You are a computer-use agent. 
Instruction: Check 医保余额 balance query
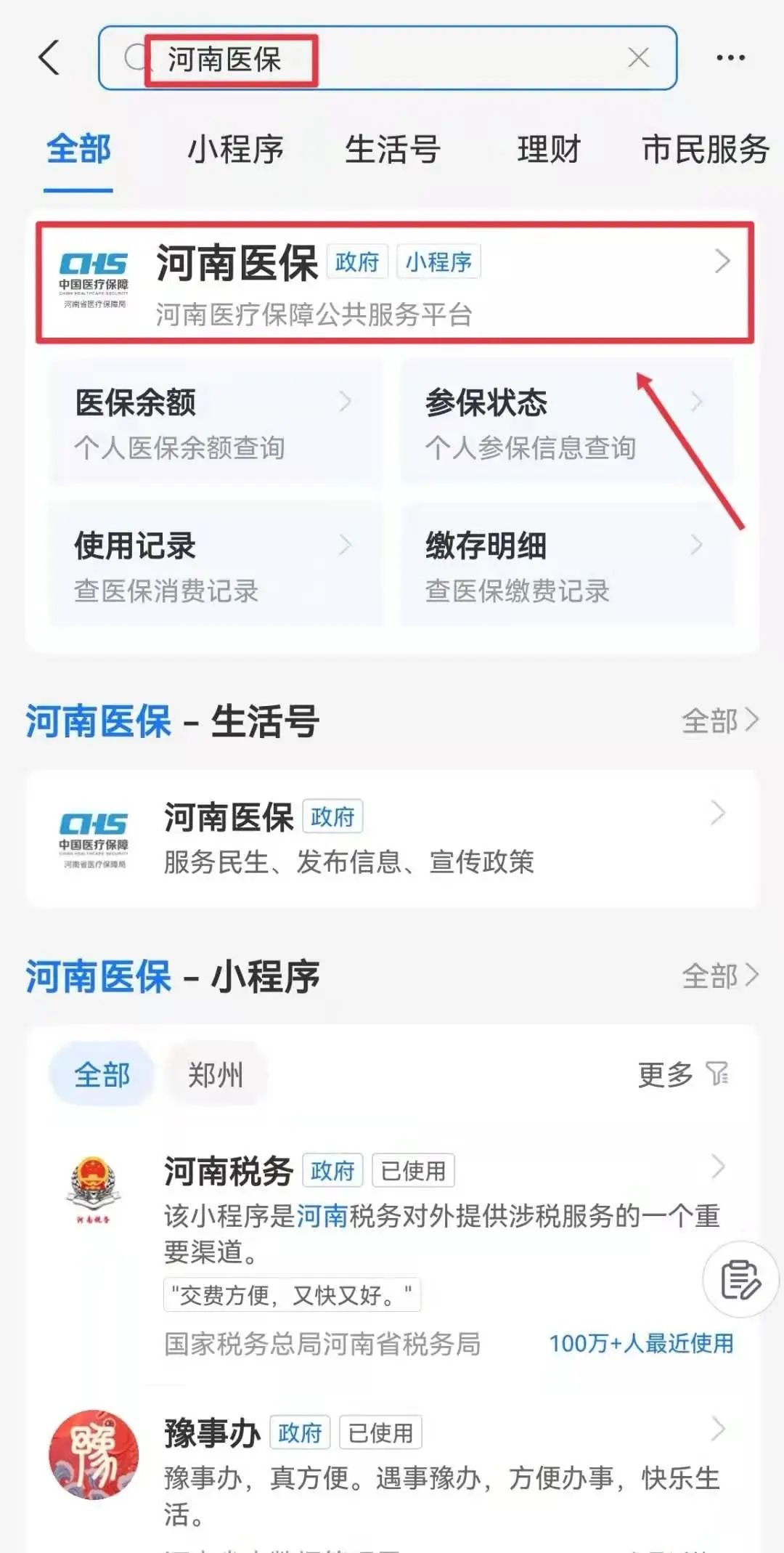[x=215, y=423]
